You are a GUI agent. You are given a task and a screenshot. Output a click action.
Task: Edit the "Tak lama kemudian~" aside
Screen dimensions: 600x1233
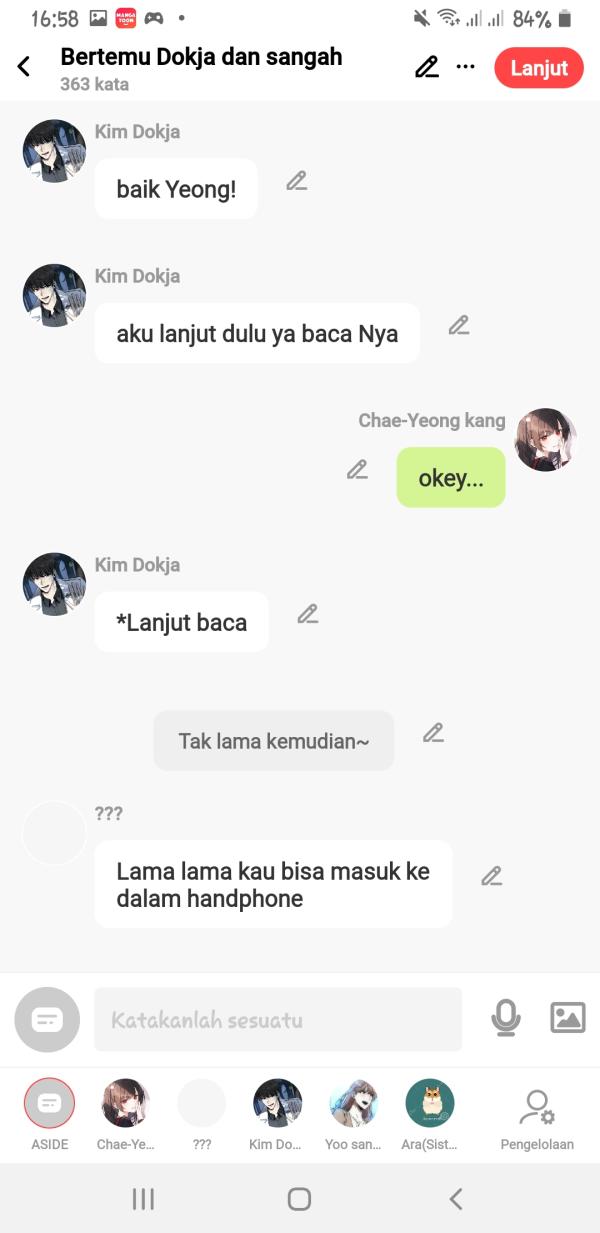432,733
